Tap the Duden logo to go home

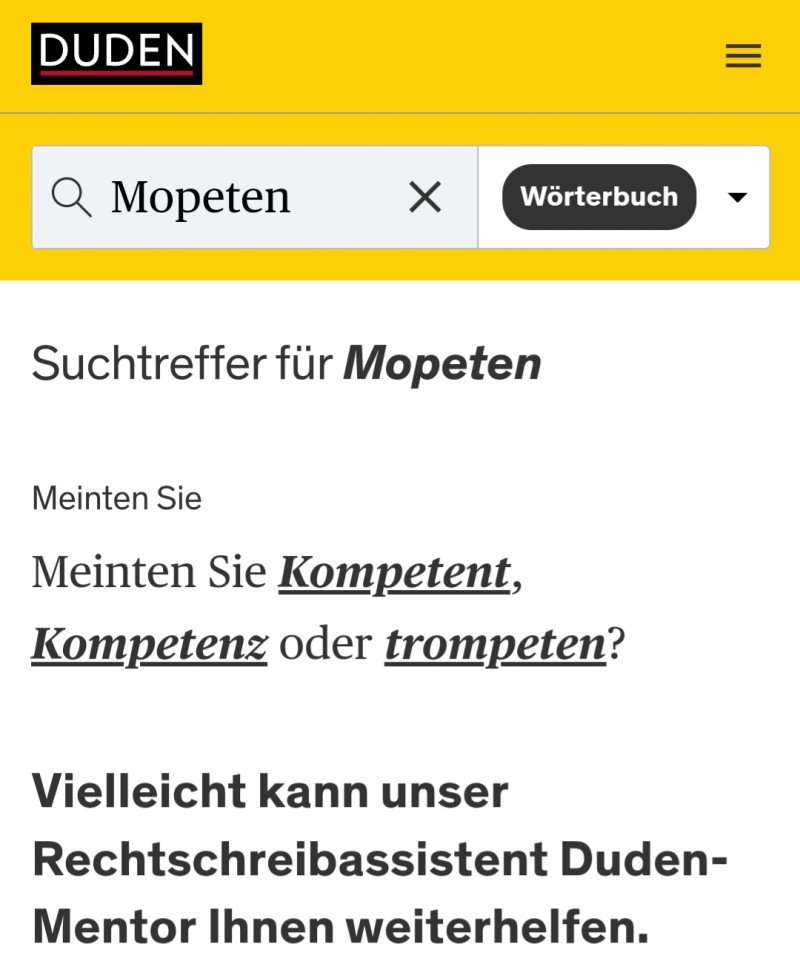(116, 53)
